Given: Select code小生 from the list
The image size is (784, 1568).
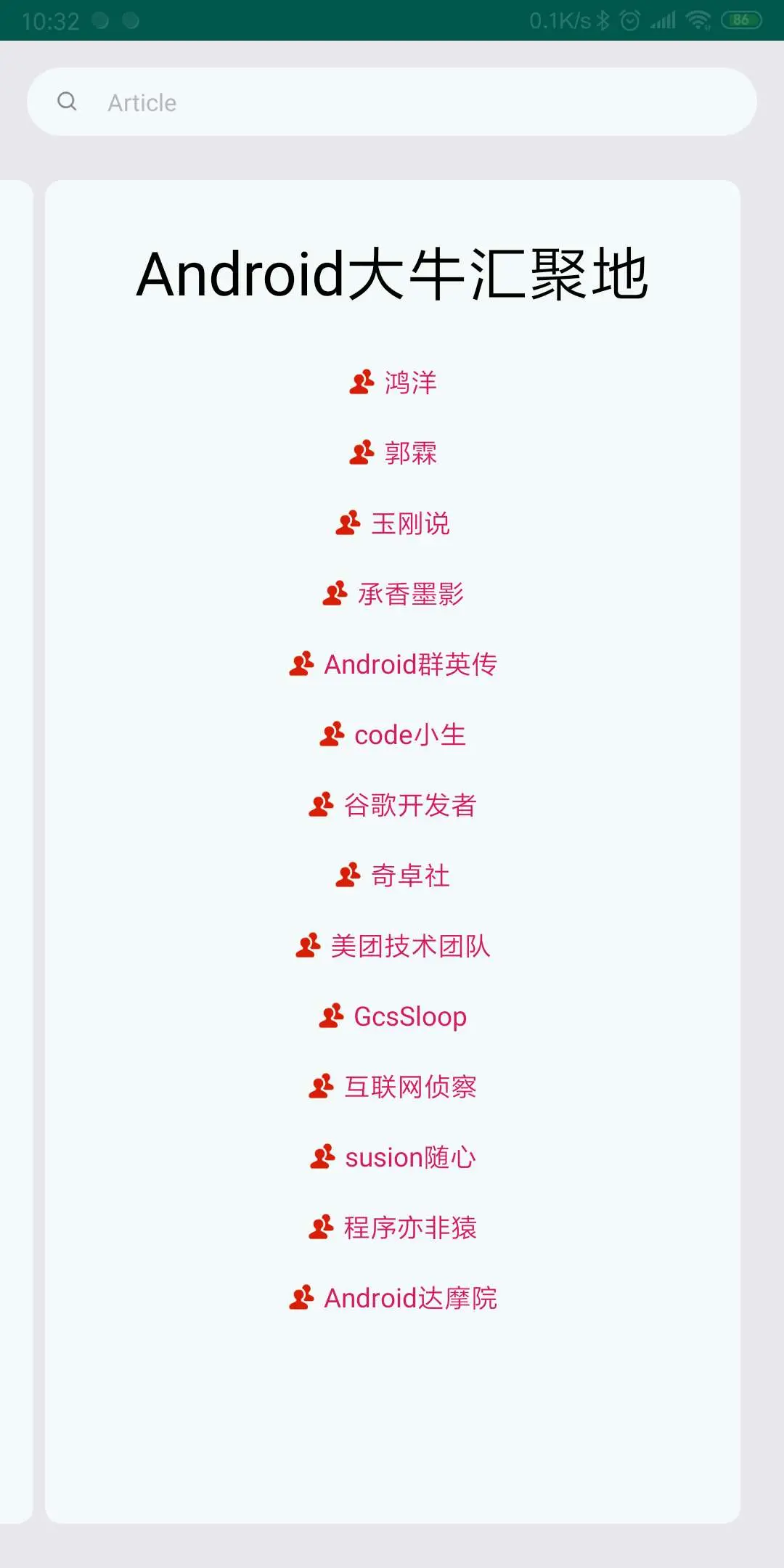Looking at the screenshot, I should tap(393, 735).
